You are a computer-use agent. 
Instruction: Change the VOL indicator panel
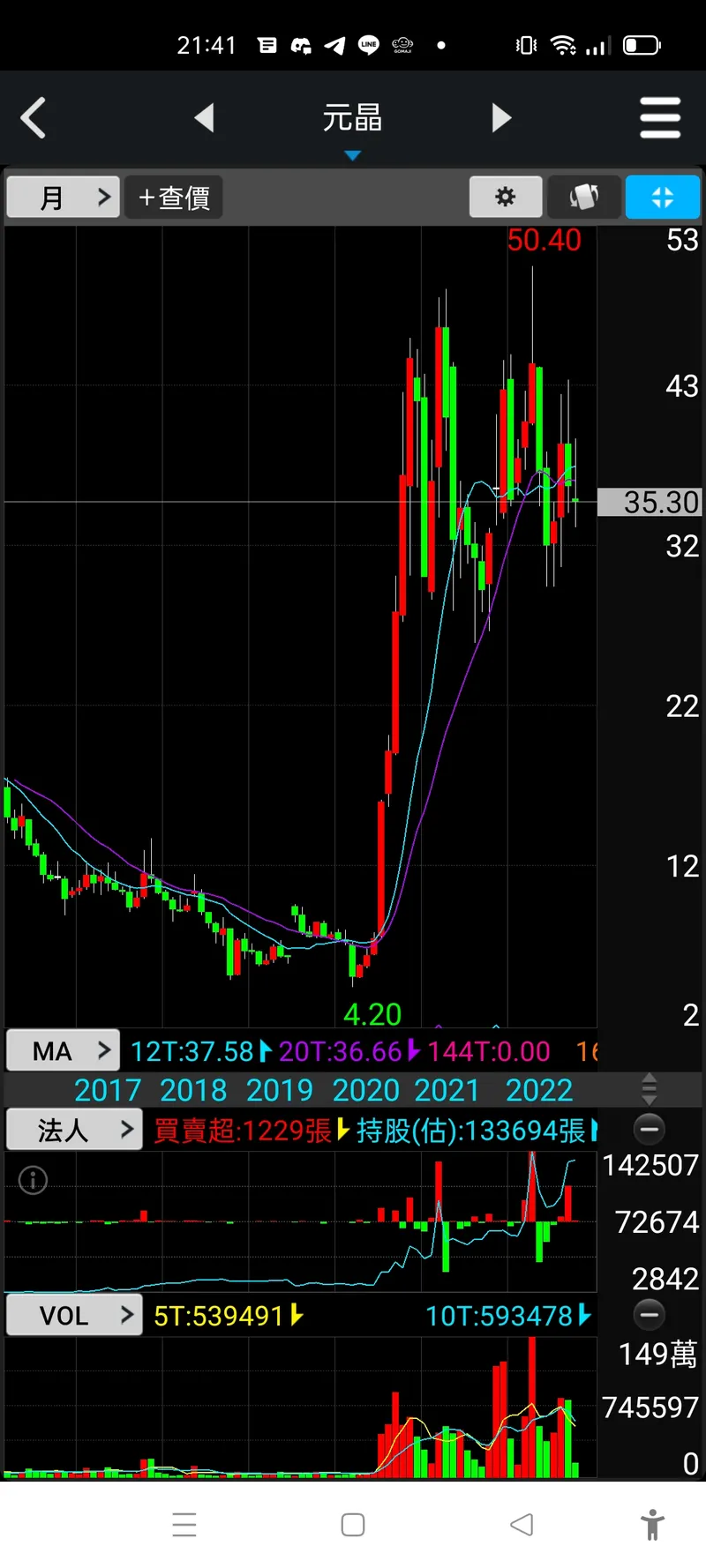coord(74,1316)
